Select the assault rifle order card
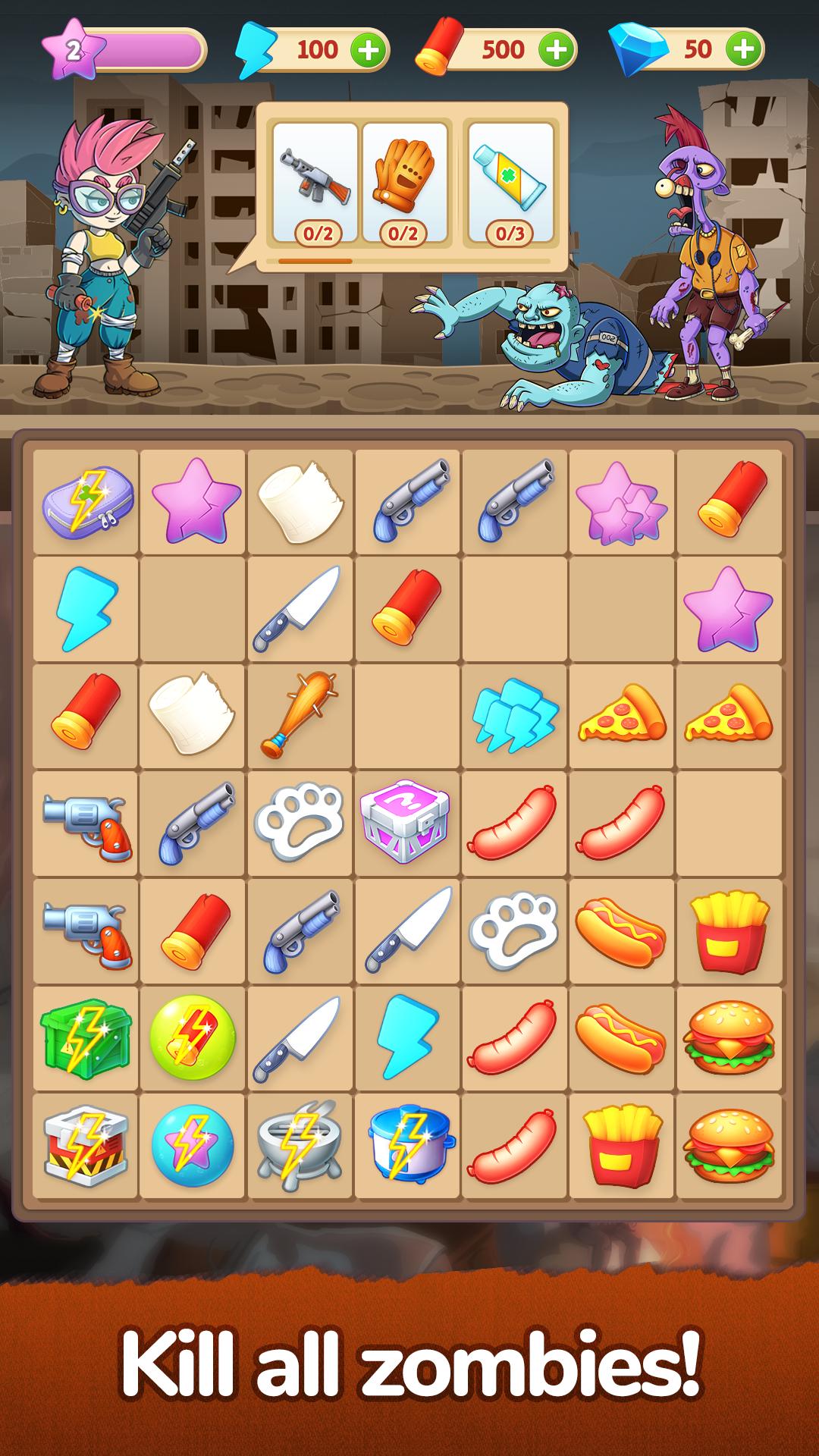 point(315,184)
